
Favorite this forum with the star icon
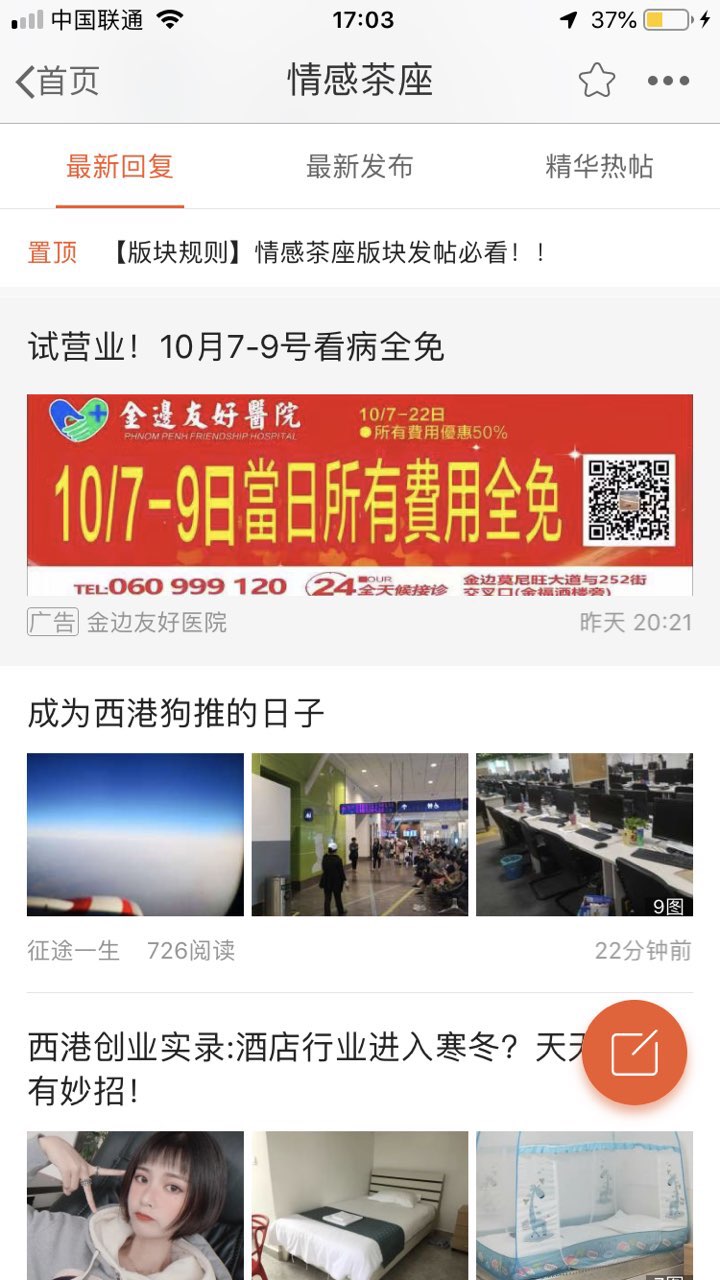[x=596, y=81]
